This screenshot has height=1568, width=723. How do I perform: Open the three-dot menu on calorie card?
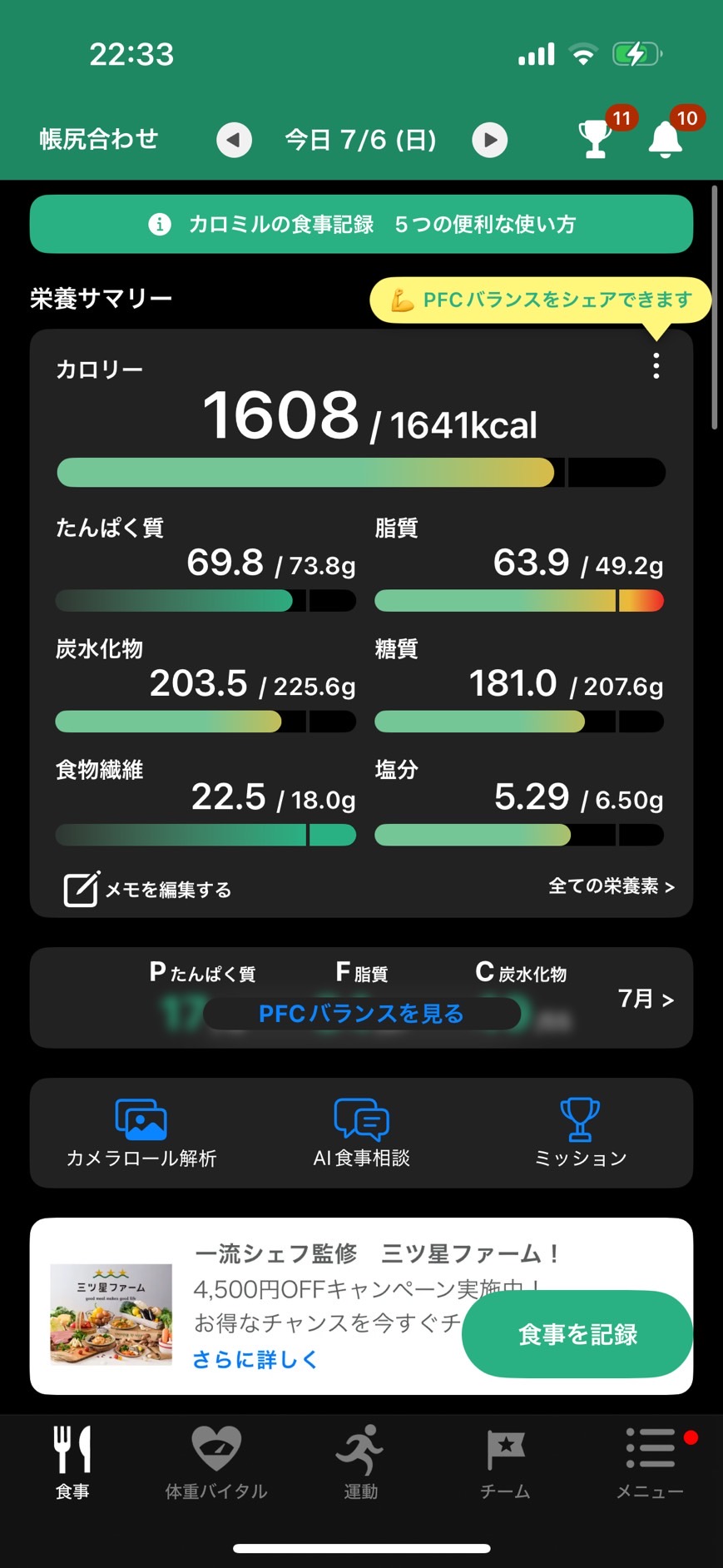point(656,366)
